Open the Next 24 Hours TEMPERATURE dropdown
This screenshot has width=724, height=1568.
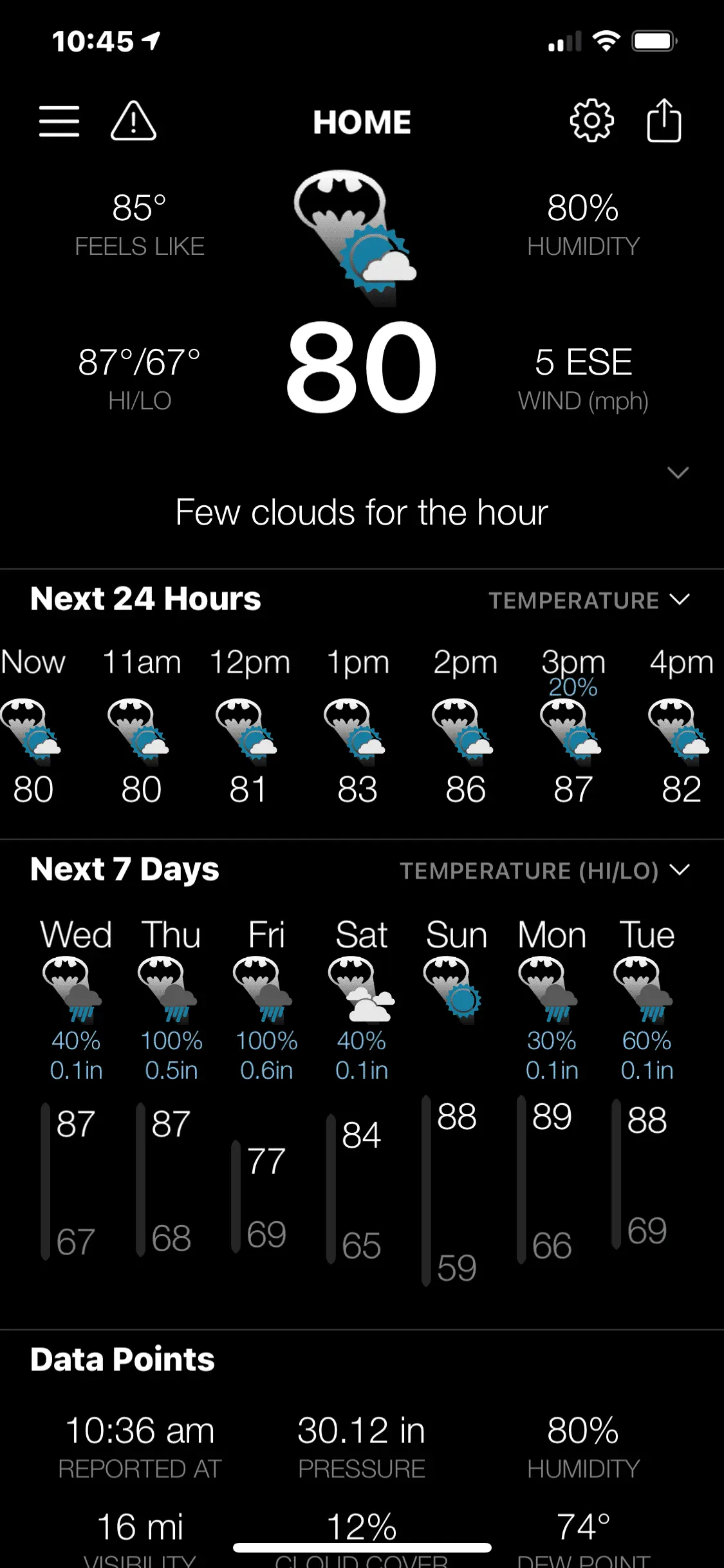589,601
